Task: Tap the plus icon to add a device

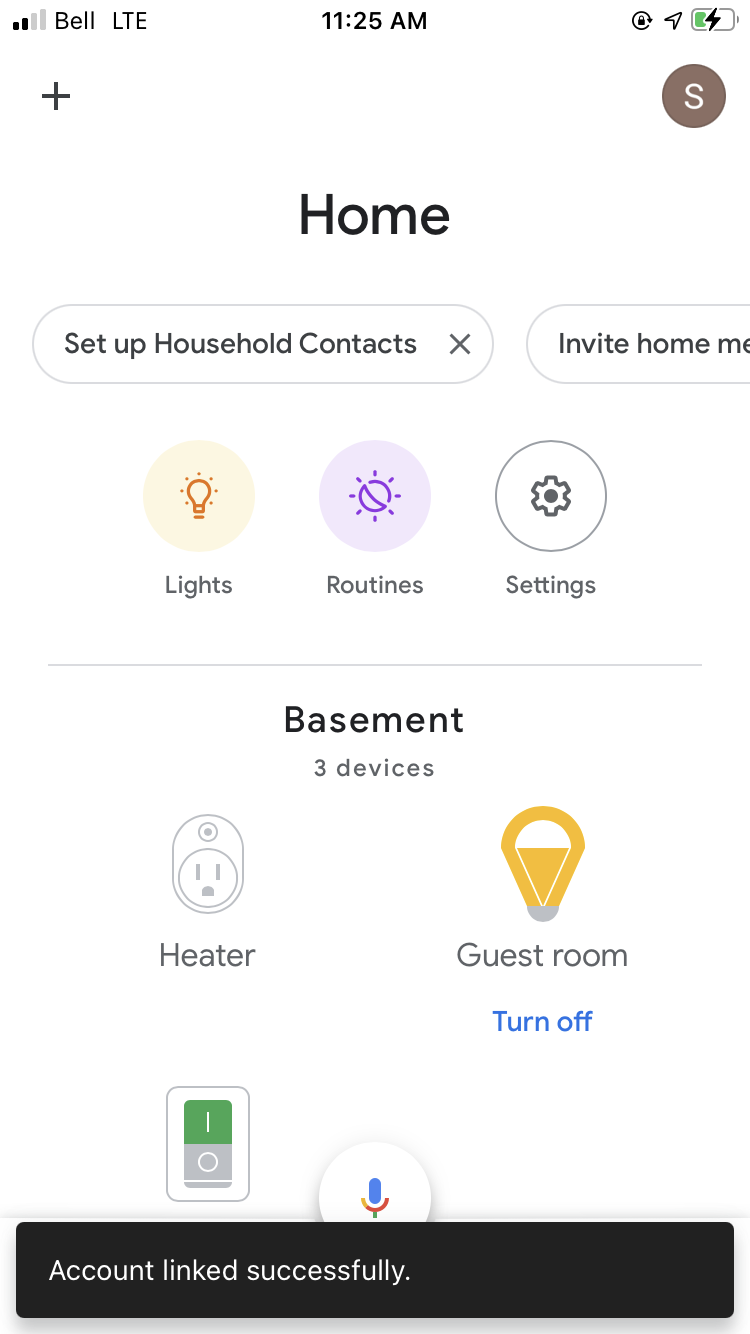Action: point(56,96)
